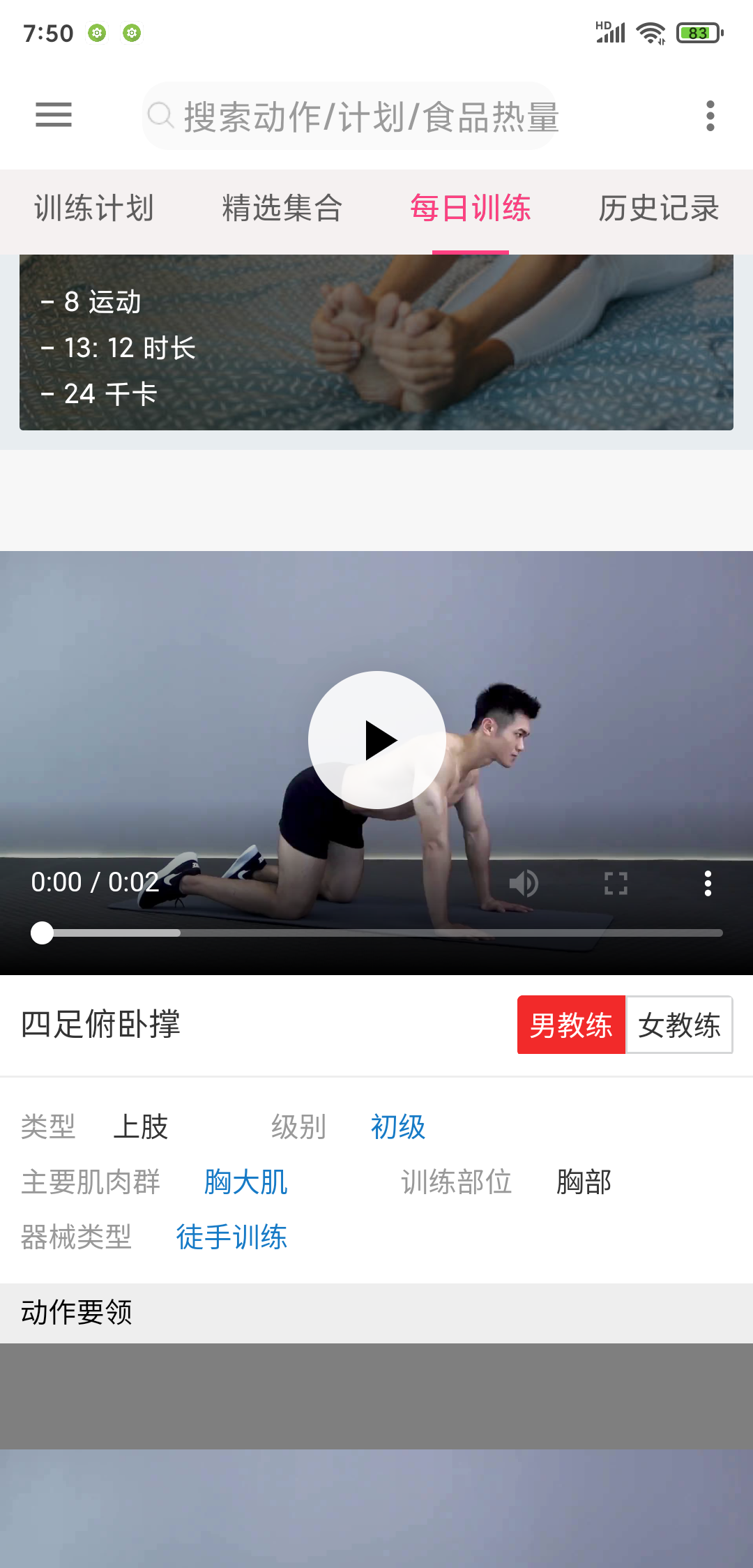Screen dimensions: 753x1568
Task: Select the 每日训练 tab
Action: 471,209
